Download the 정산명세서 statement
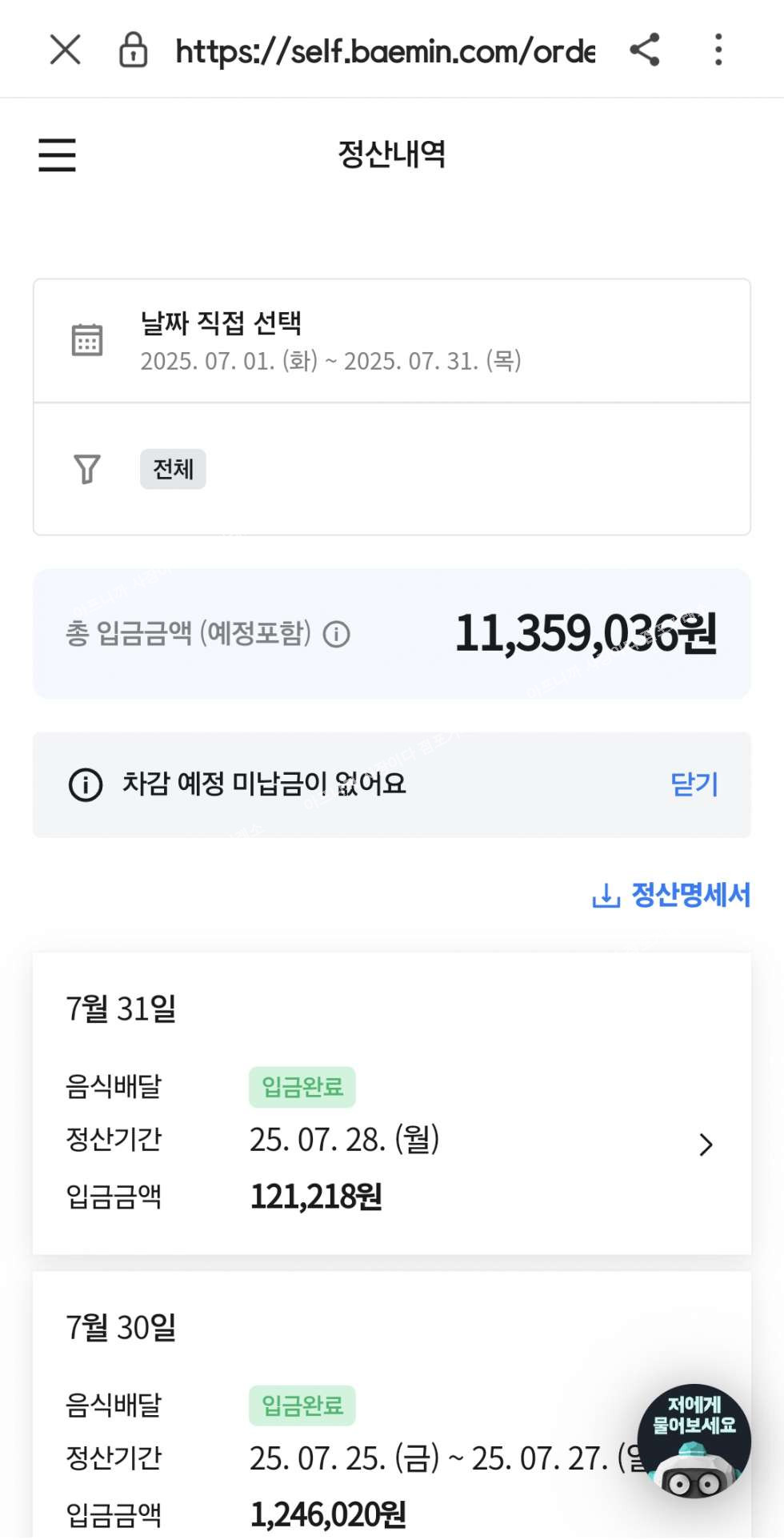The image size is (784, 1540). [672, 895]
